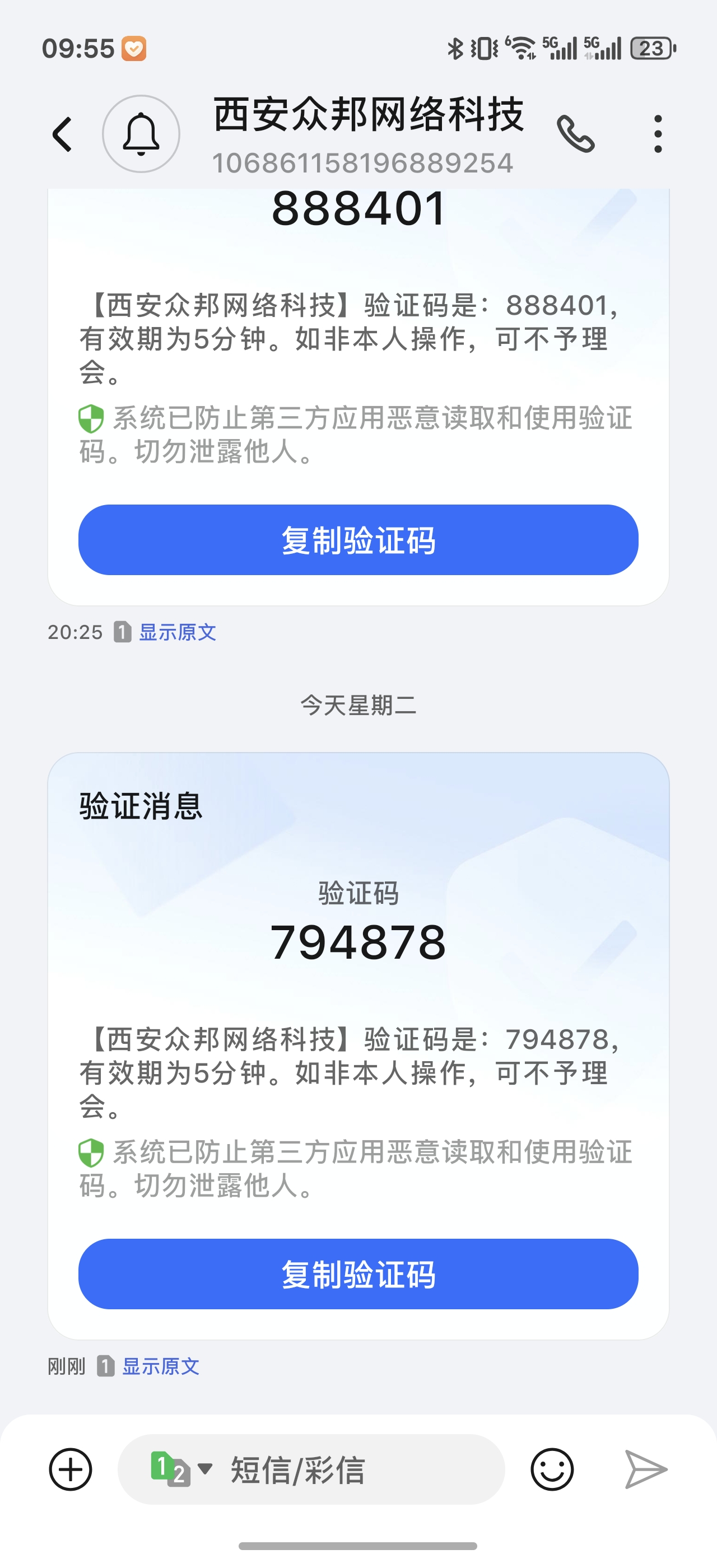
Task: Open the three-dot overflow menu
Action: click(x=658, y=134)
